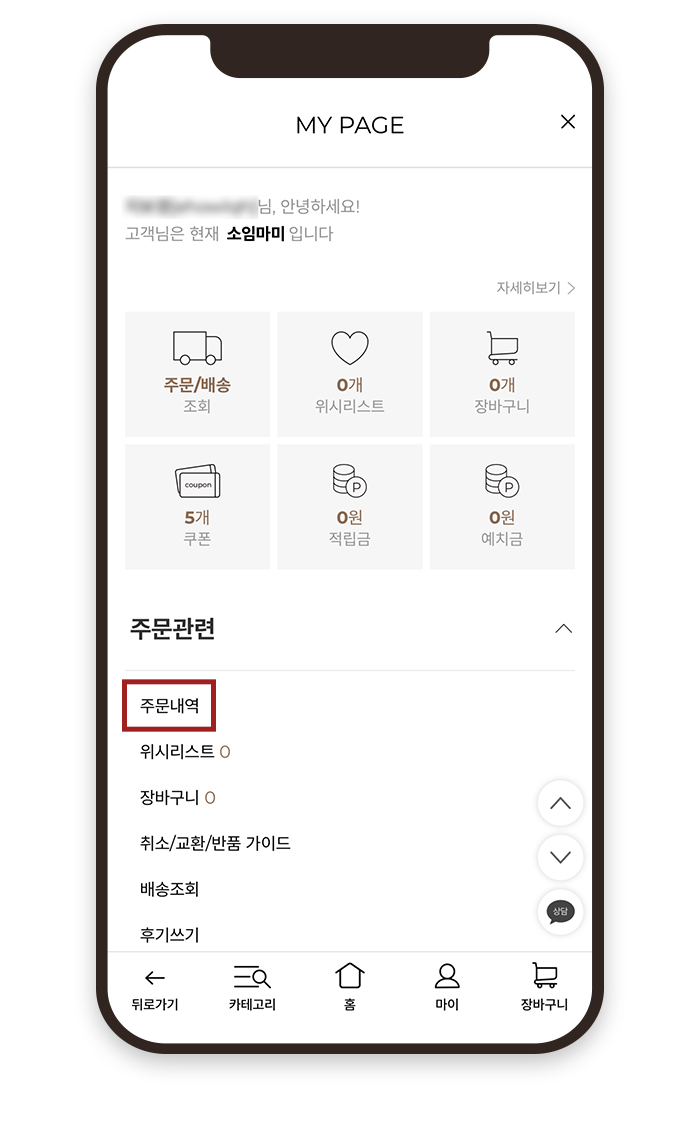Switch to the 카테고리 tab
Image resolution: width=700 pixels, height=1142 pixels.
point(252,988)
